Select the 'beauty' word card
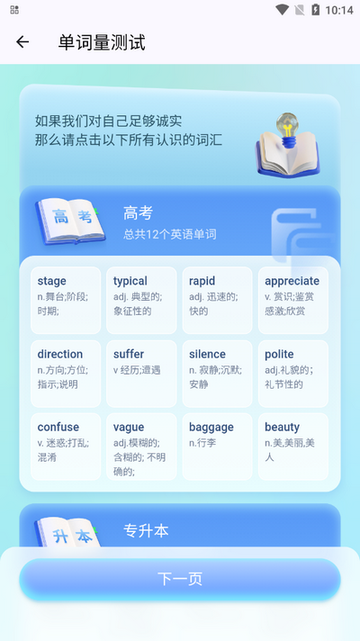360x641 pixels. pos(293,446)
